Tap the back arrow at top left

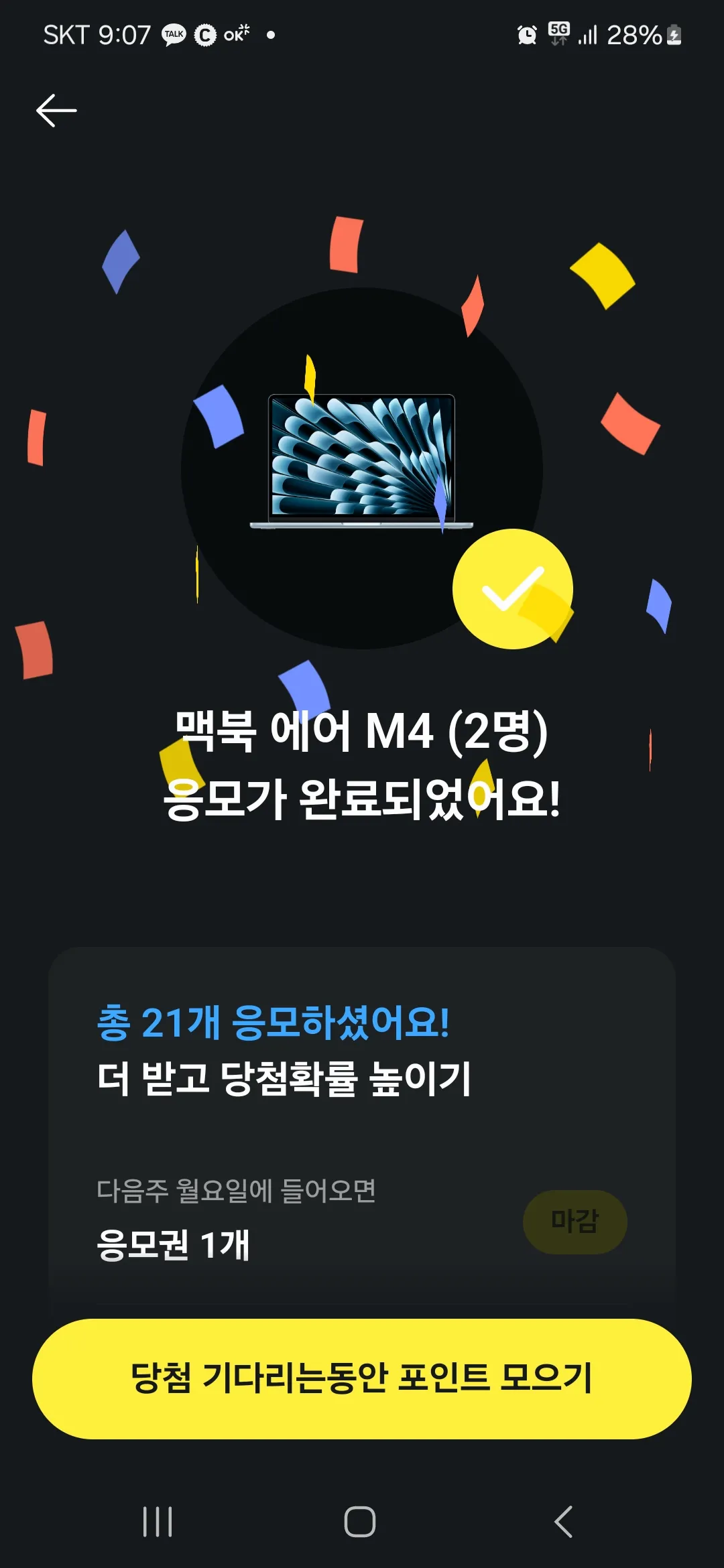tap(57, 109)
